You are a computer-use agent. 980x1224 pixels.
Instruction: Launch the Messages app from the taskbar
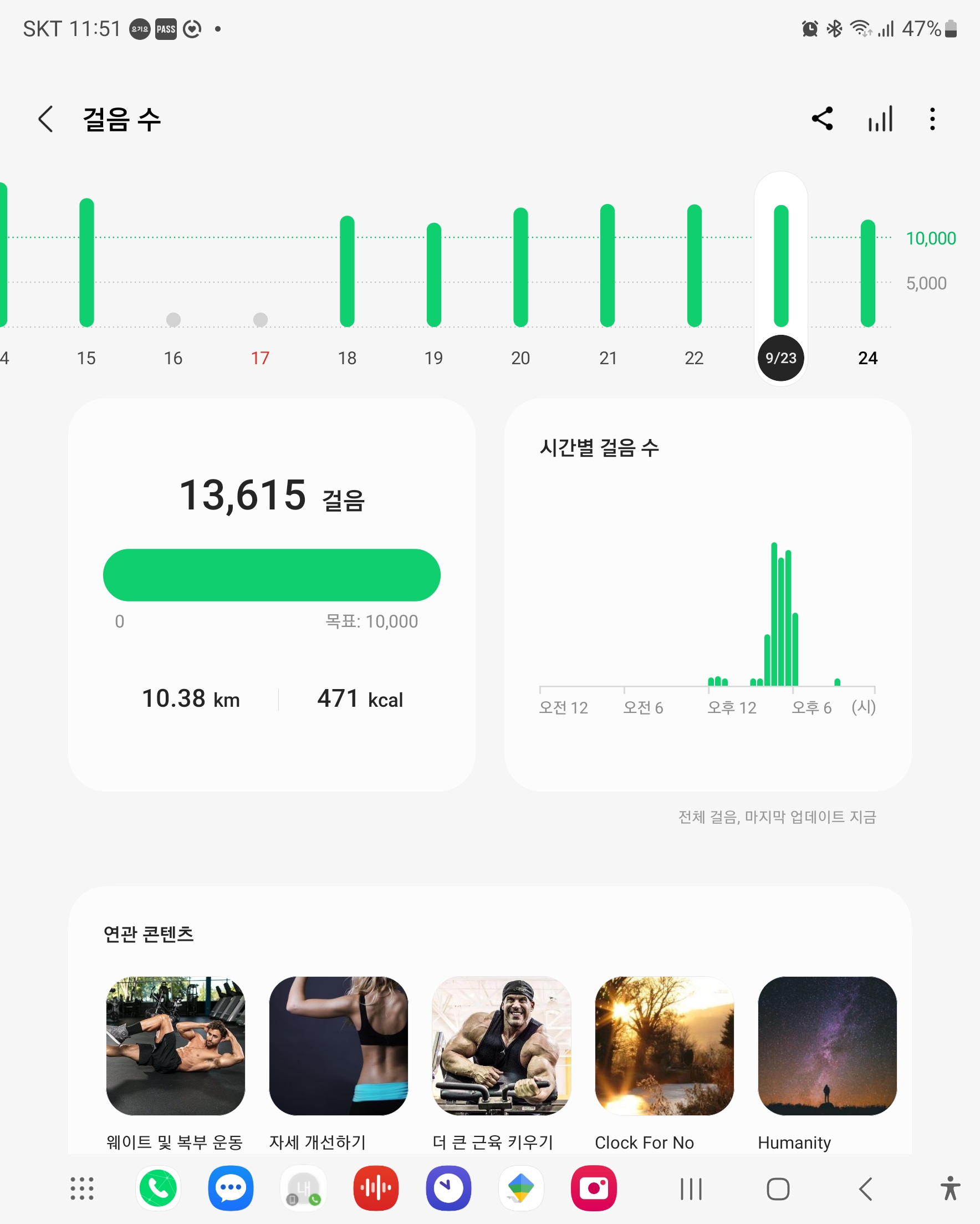[x=231, y=1188]
